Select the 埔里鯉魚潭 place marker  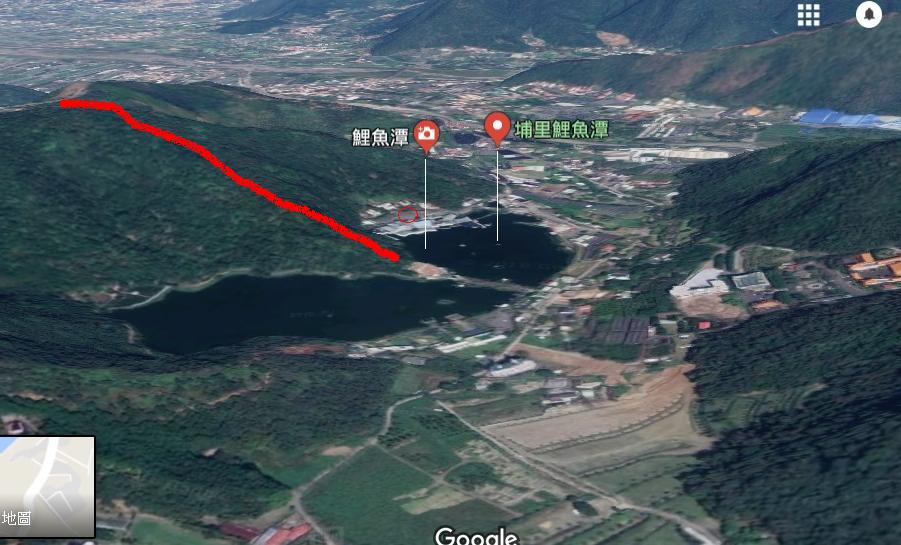[x=497, y=127]
